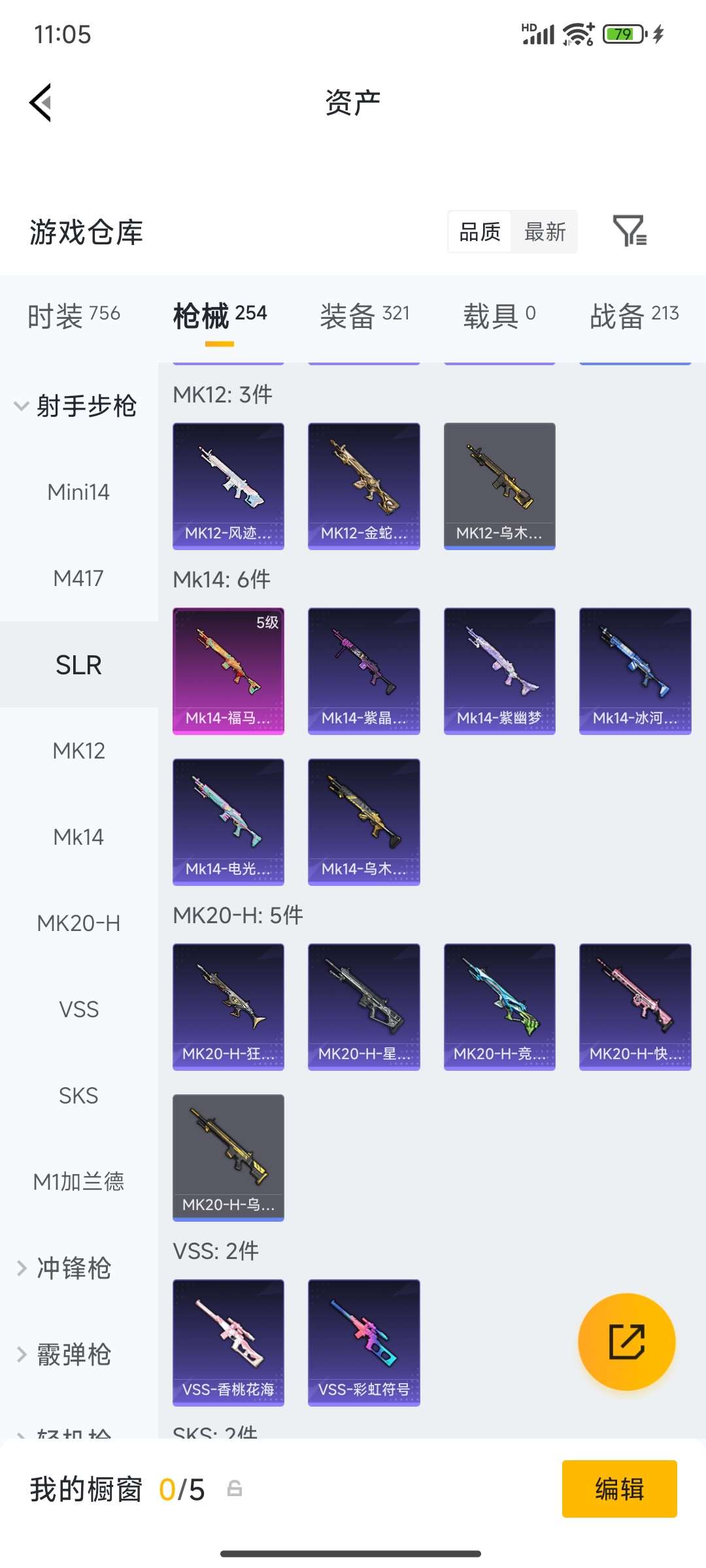Collapse the 射手步枪 category
The image size is (706, 1568).
pyautogui.click(x=75, y=406)
